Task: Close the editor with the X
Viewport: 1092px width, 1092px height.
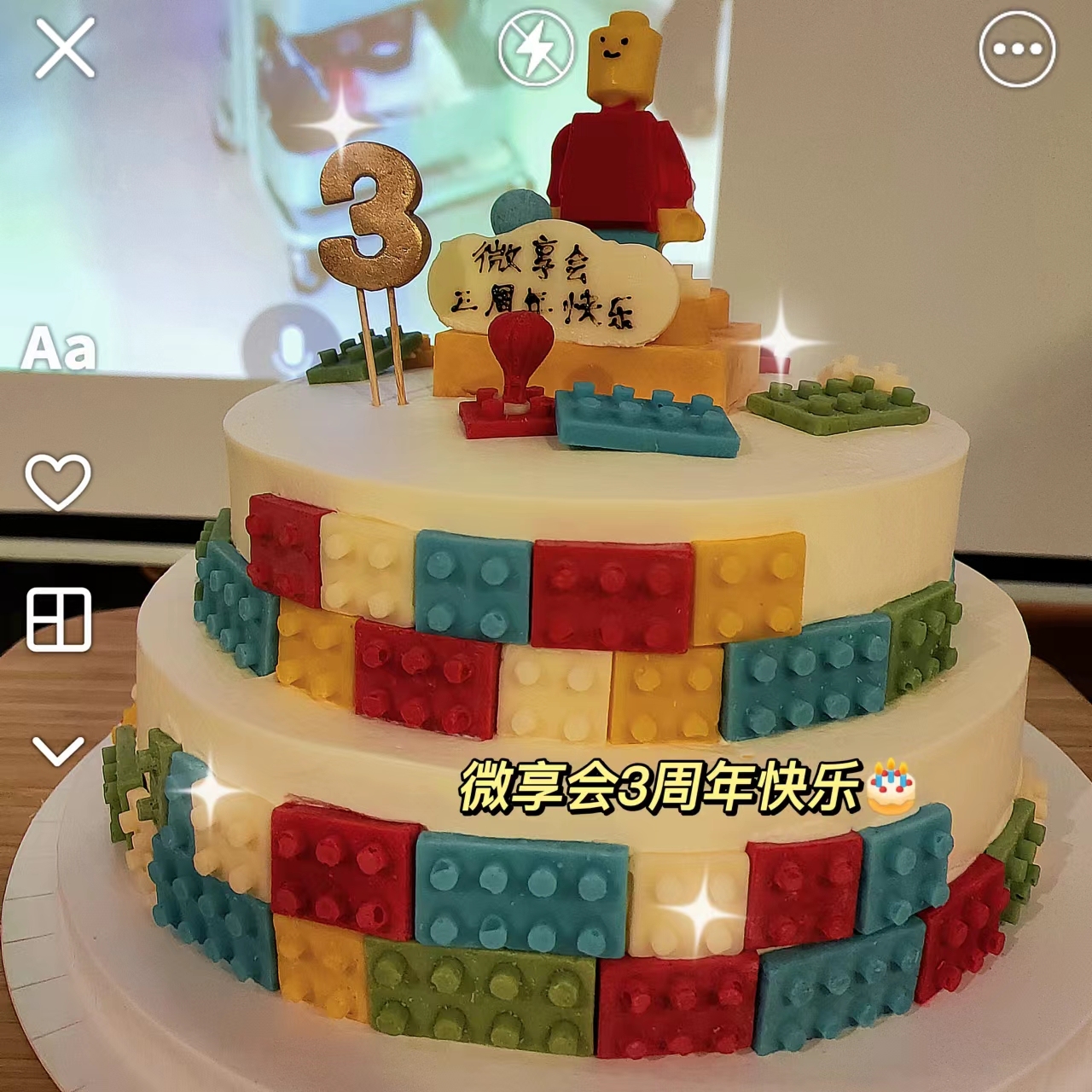Action: pyautogui.click(x=64, y=48)
